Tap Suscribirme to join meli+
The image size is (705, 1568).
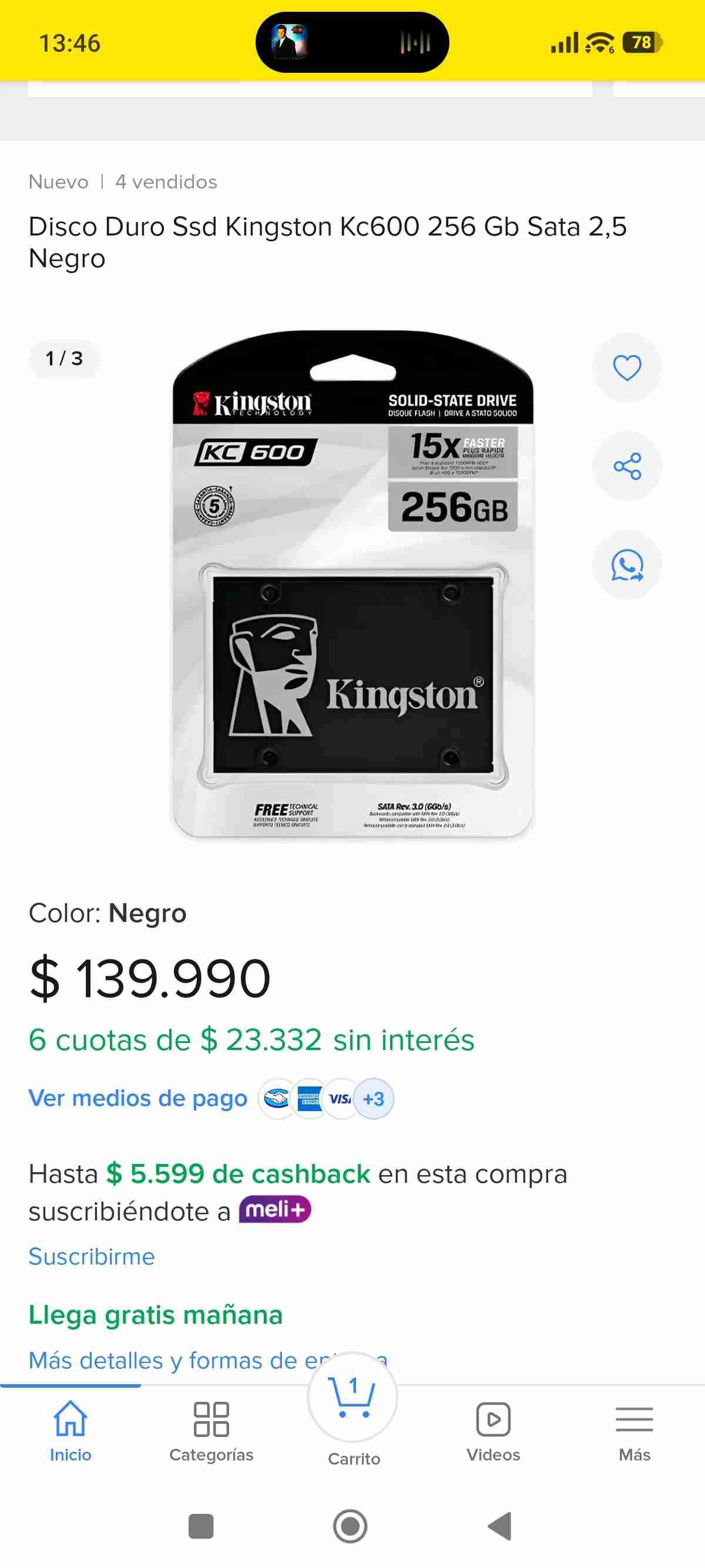(91, 1256)
